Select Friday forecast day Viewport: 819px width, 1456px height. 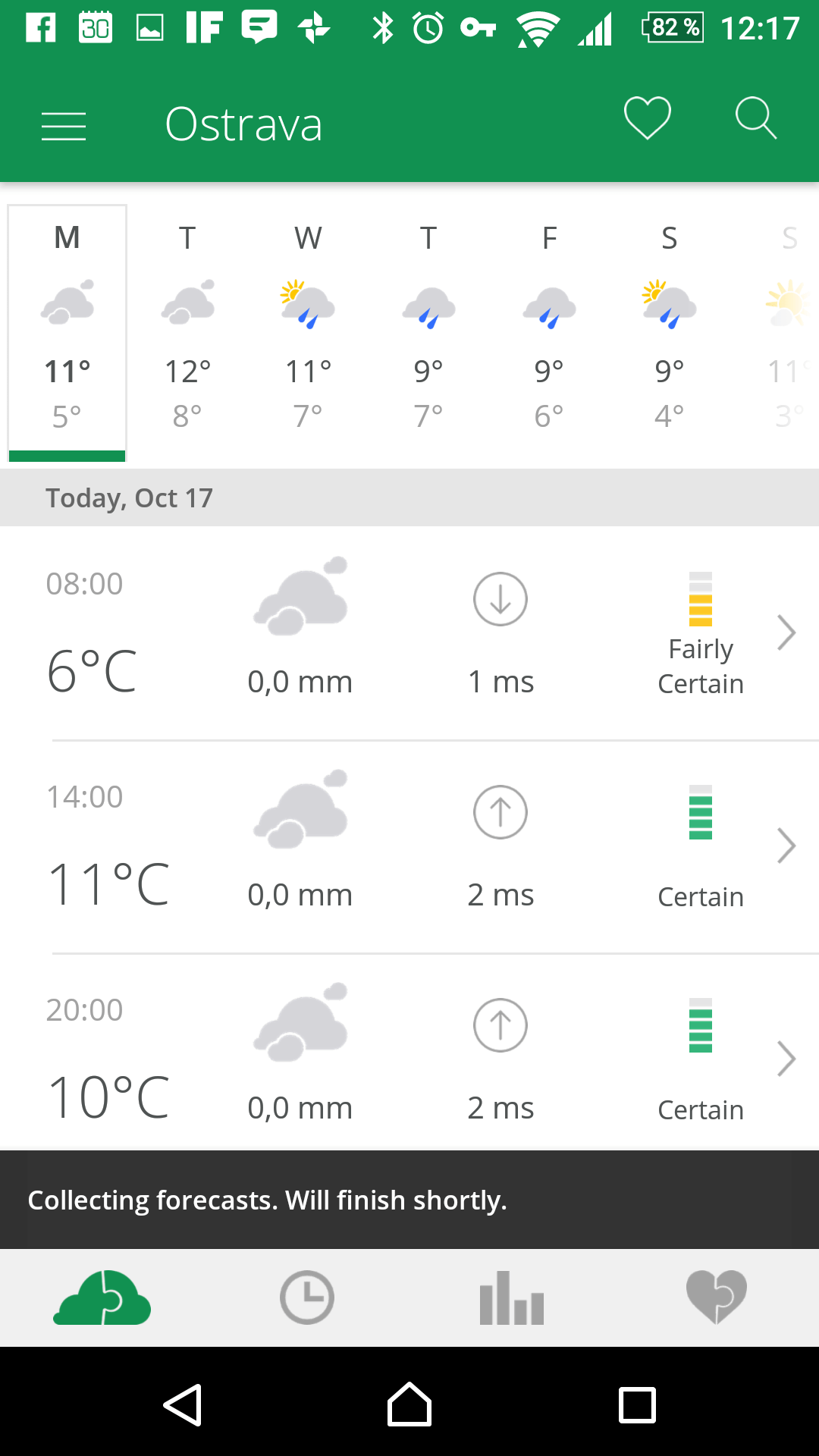(x=549, y=333)
